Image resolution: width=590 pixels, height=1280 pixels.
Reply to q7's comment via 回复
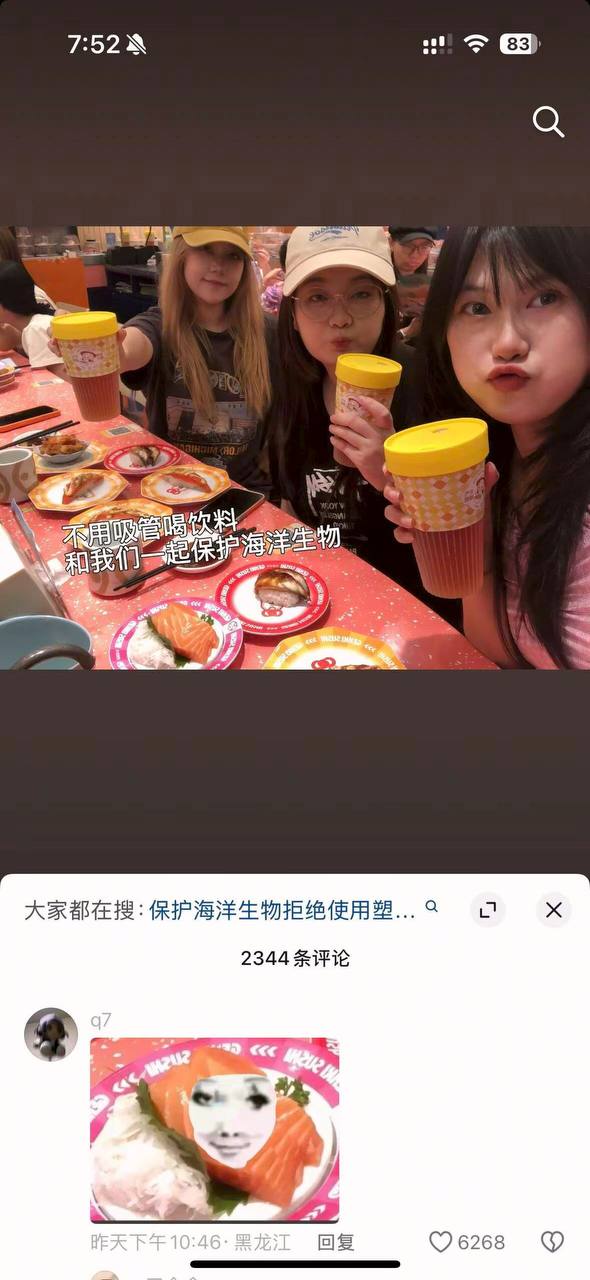tap(336, 1242)
